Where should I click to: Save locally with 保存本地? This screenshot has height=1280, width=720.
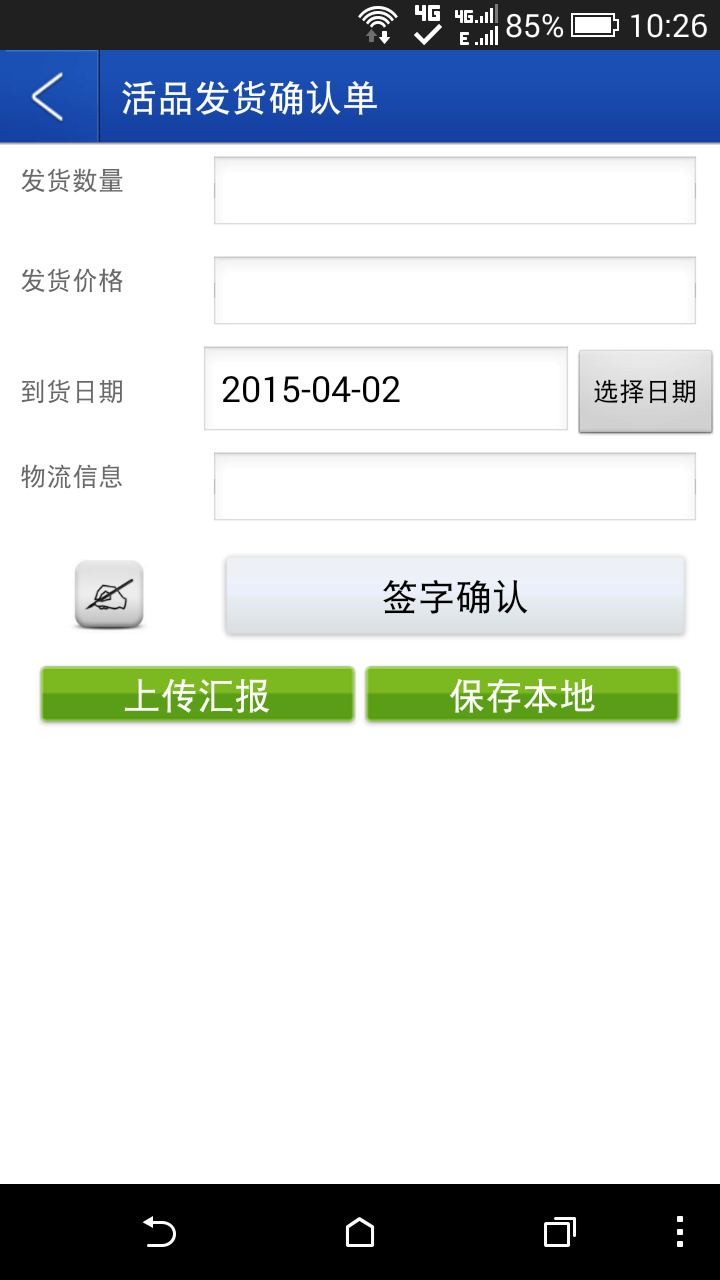tap(522, 695)
